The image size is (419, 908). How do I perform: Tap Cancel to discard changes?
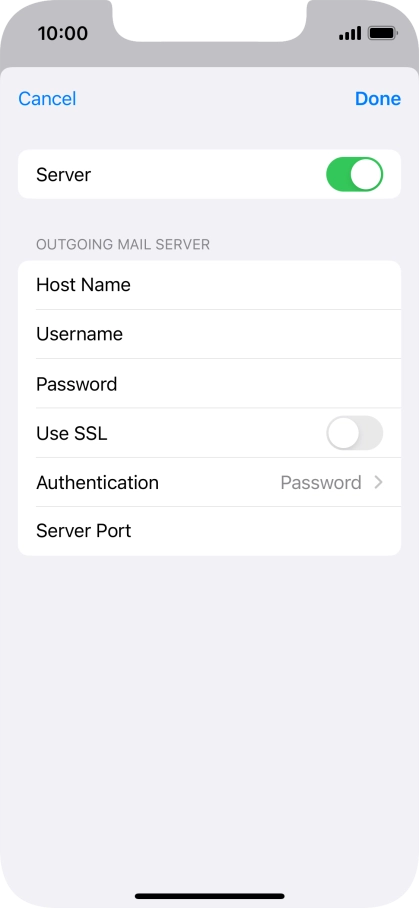tap(47, 98)
